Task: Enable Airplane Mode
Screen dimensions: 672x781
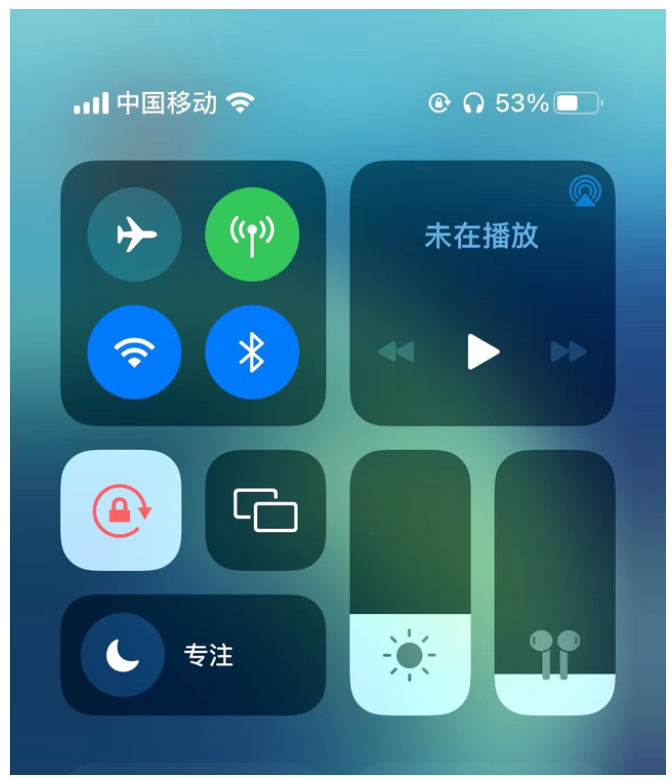Action: point(134,235)
